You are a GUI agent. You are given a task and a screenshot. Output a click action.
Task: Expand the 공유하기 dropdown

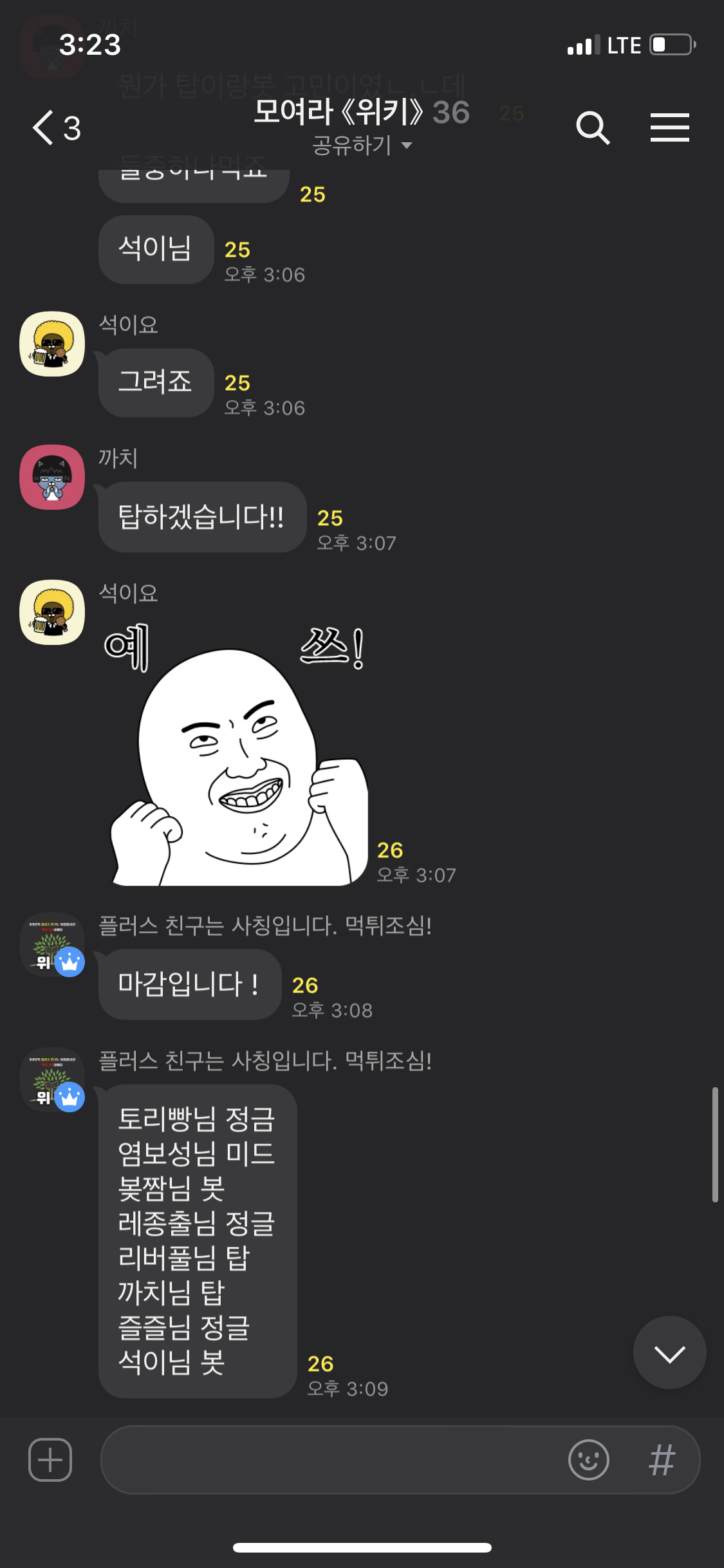pyautogui.click(x=362, y=145)
